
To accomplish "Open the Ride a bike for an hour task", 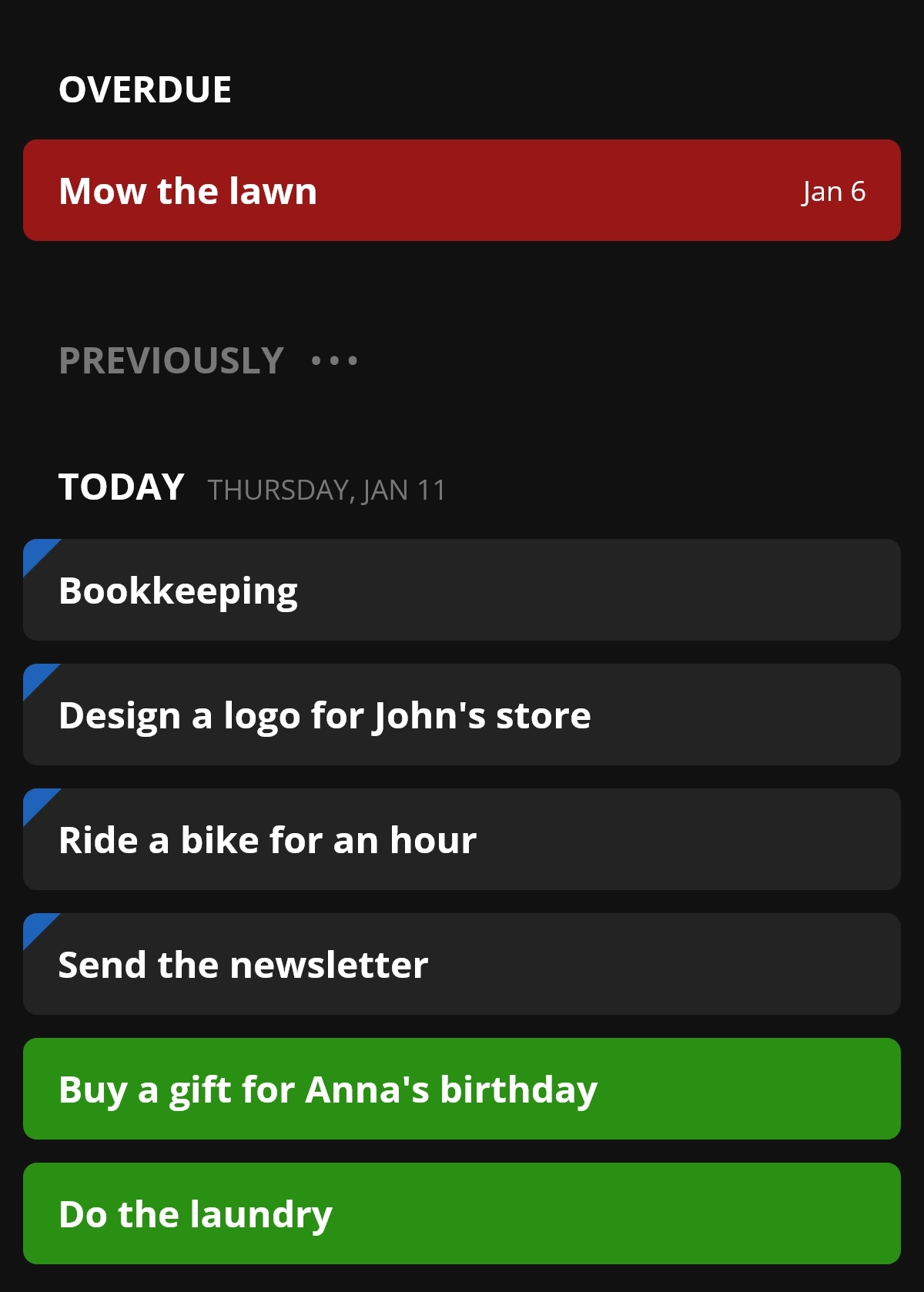I will click(x=462, y=838).
